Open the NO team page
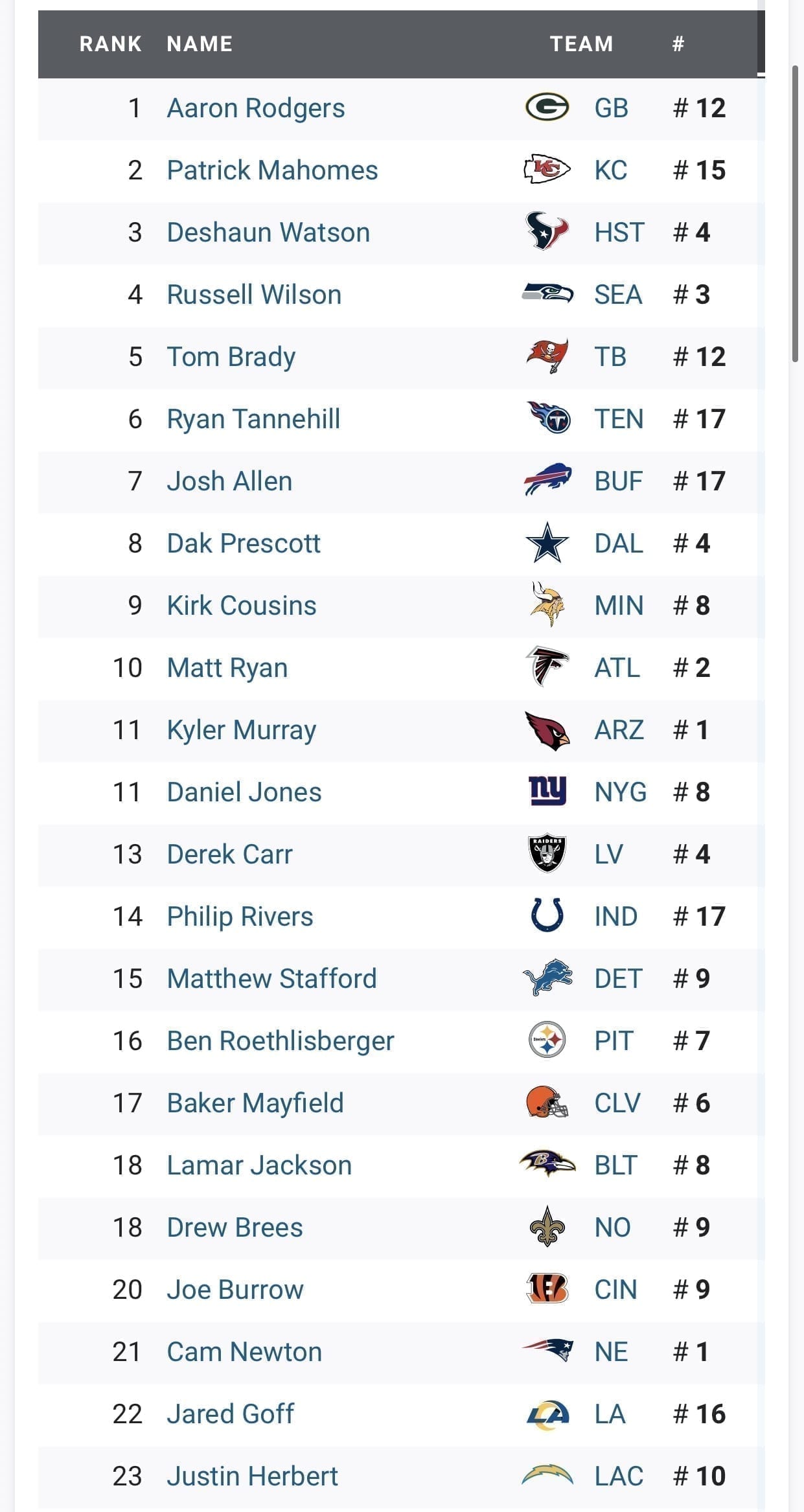Viewport: 804px width, 1512px height. [612, 1228]
